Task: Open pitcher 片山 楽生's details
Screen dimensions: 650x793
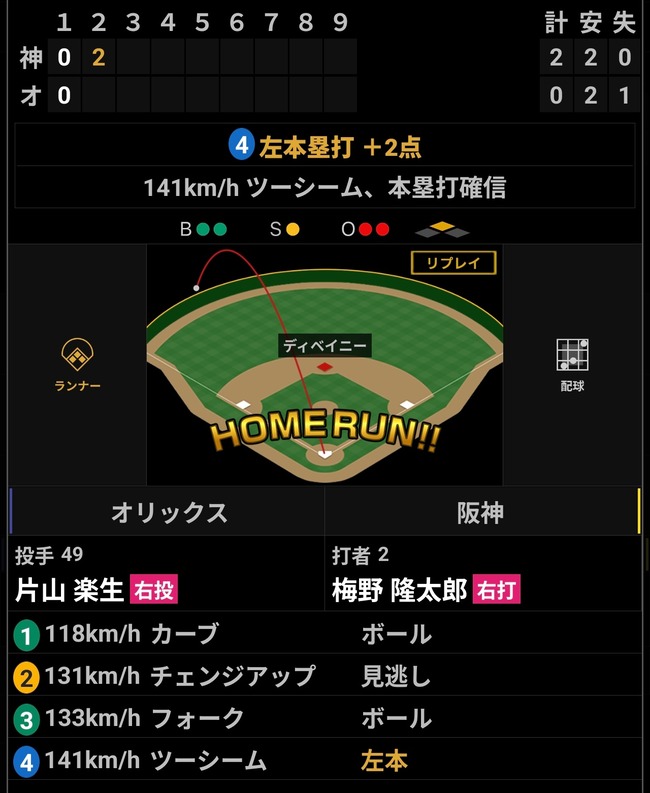Action: 72,589
